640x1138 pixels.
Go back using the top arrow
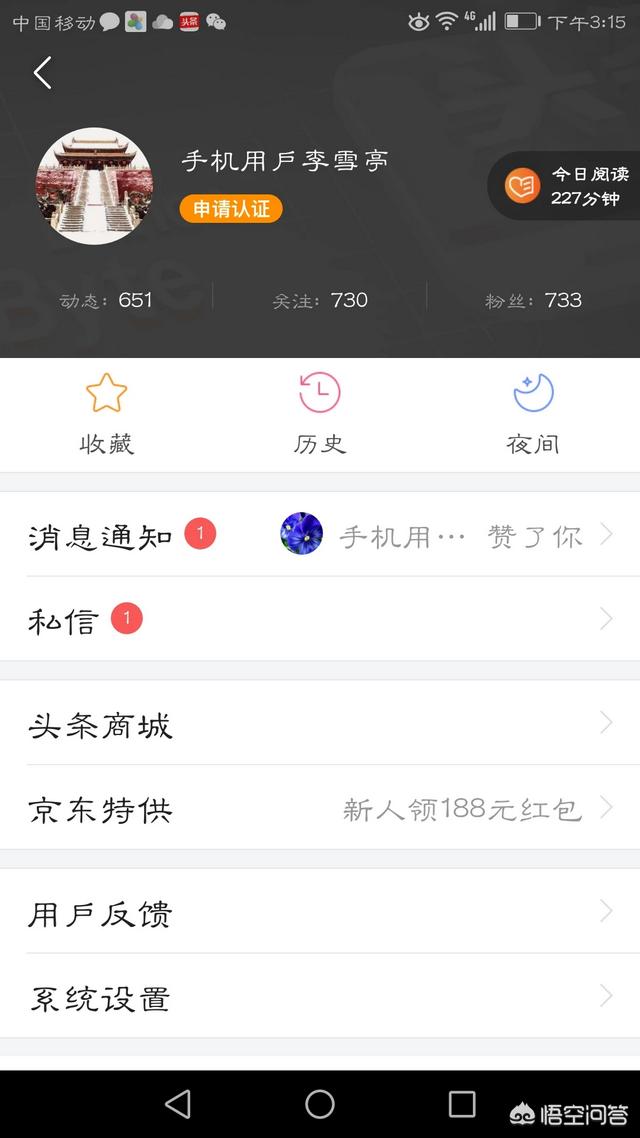pos(42,73)
